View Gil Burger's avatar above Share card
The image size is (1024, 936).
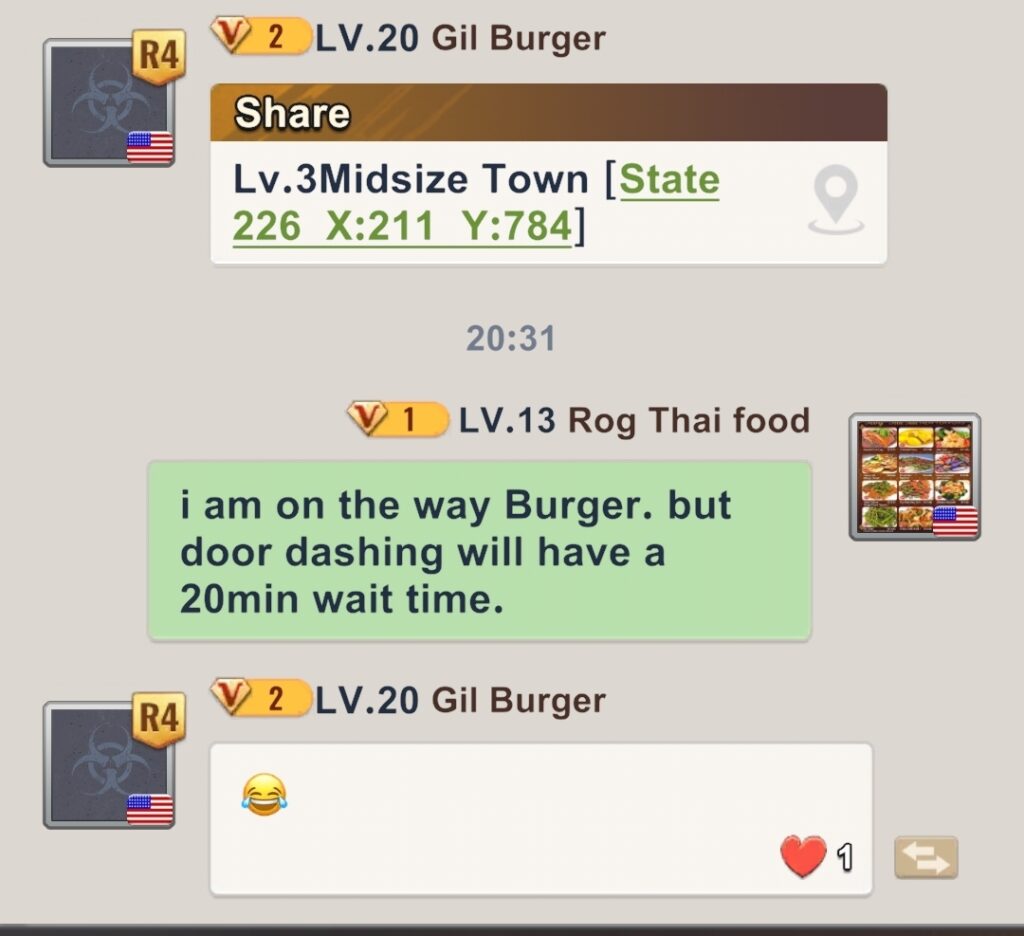tap(109, 102)
